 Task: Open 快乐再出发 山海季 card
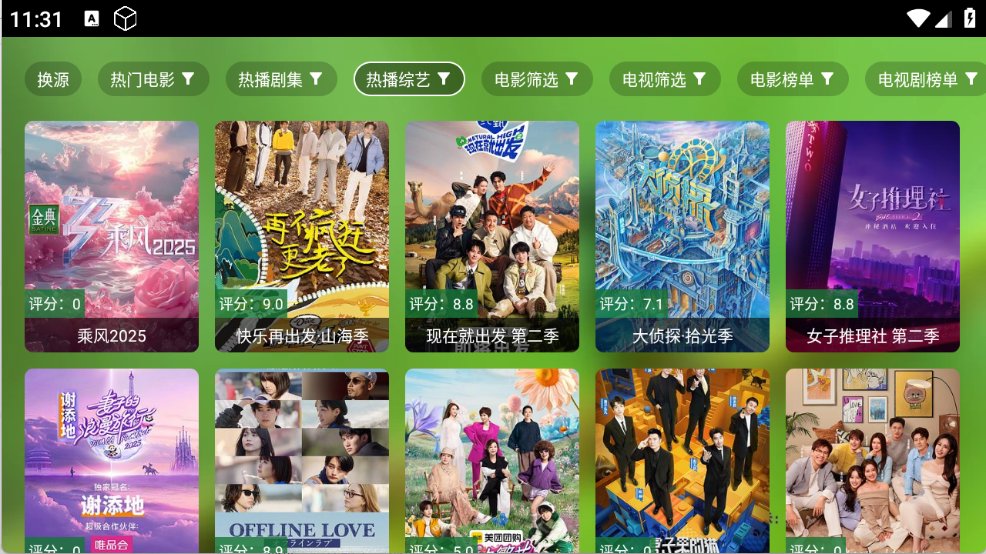(x=302, y=236)
